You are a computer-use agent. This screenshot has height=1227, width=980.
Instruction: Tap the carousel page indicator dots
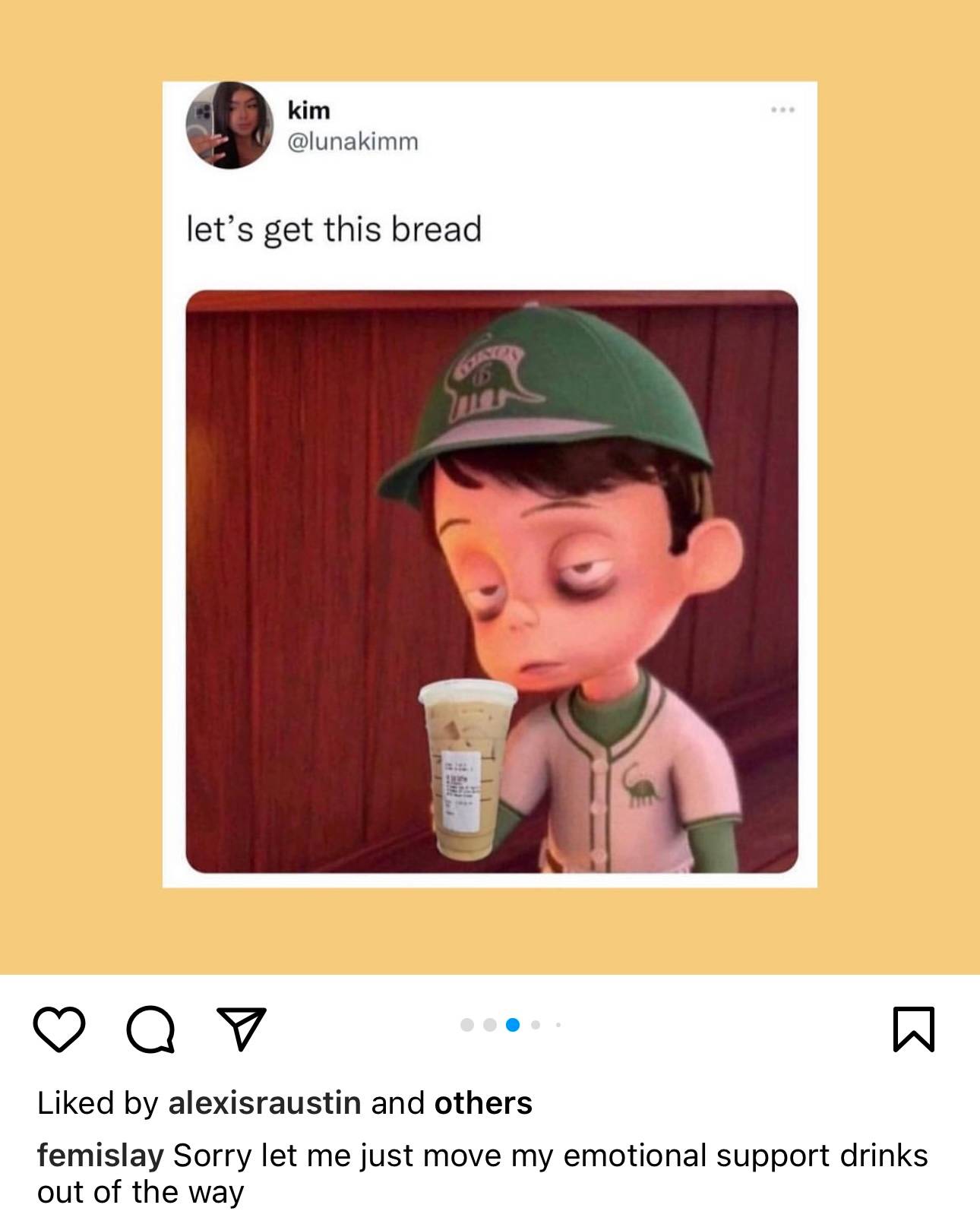point(511,1026)
